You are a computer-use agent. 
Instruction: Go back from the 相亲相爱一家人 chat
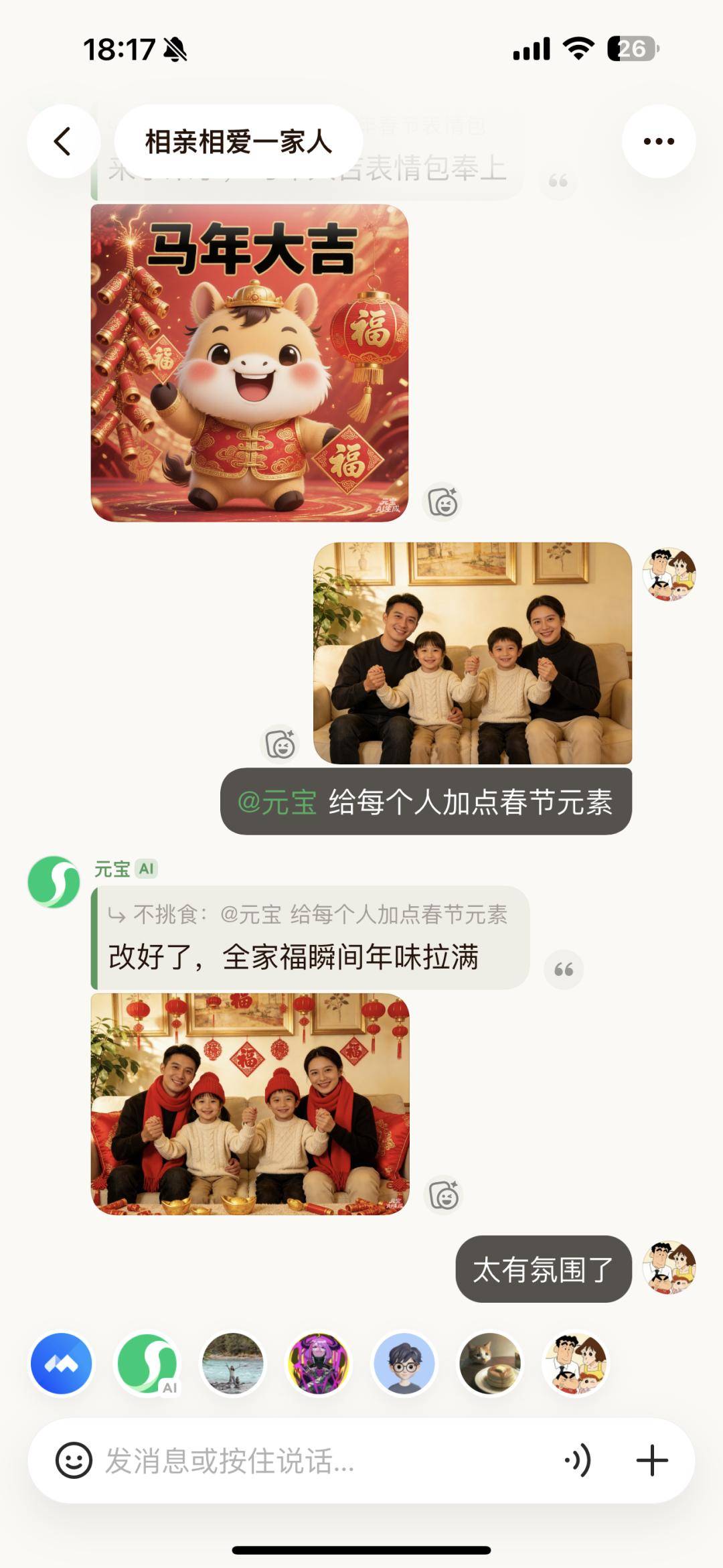click(63, 141)
